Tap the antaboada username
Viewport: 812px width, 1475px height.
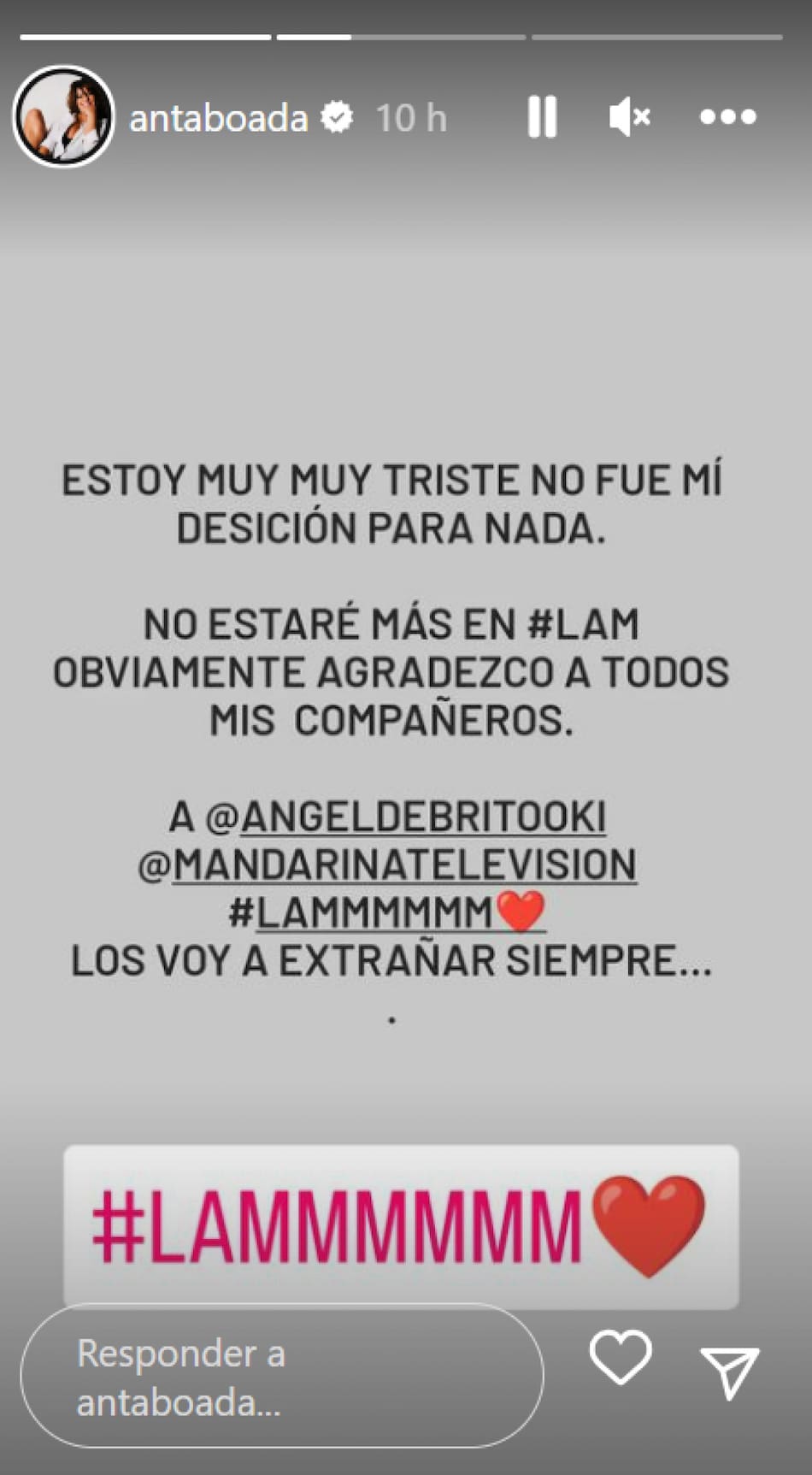pyautogui.click(x=218, y=118)
